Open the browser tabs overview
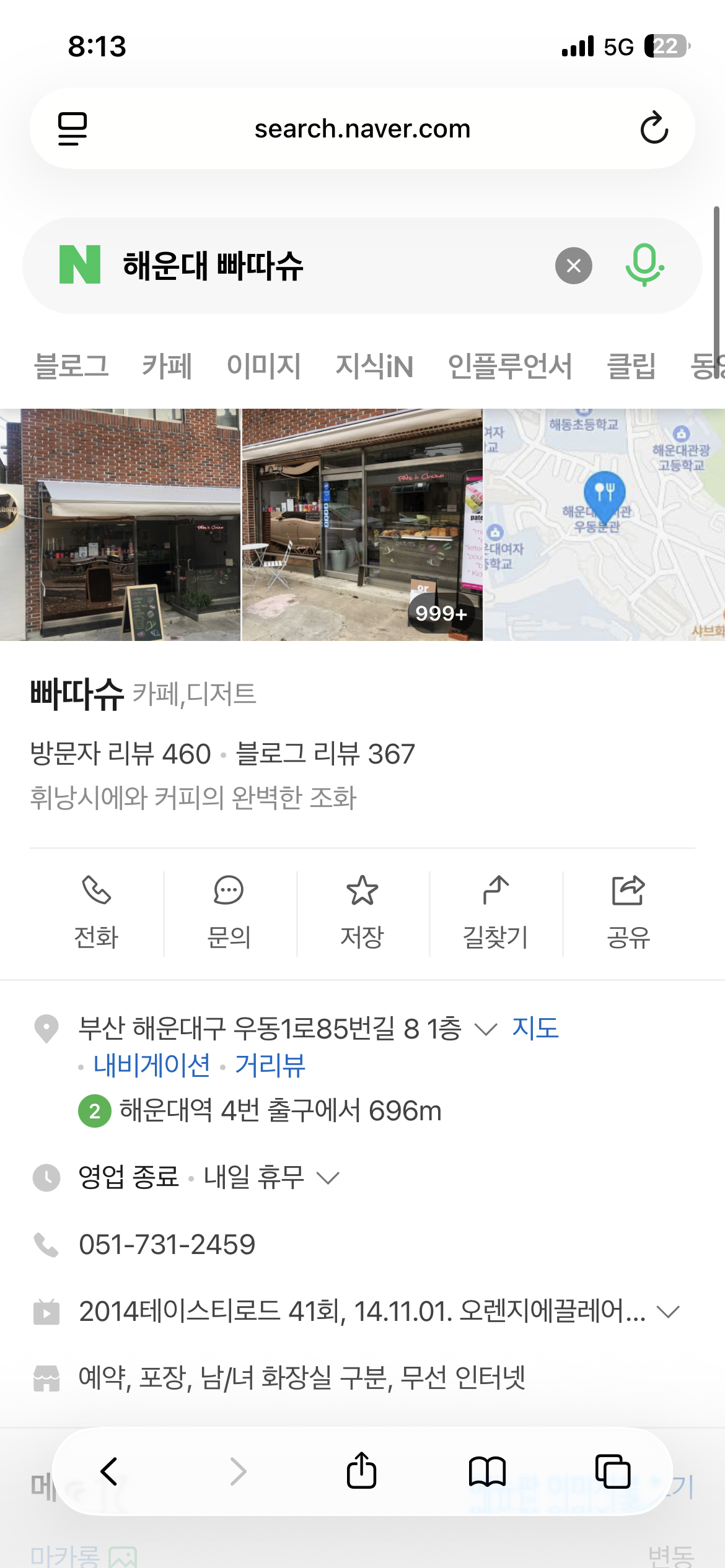The image size is (725, 1568). tap(612, 1471)
